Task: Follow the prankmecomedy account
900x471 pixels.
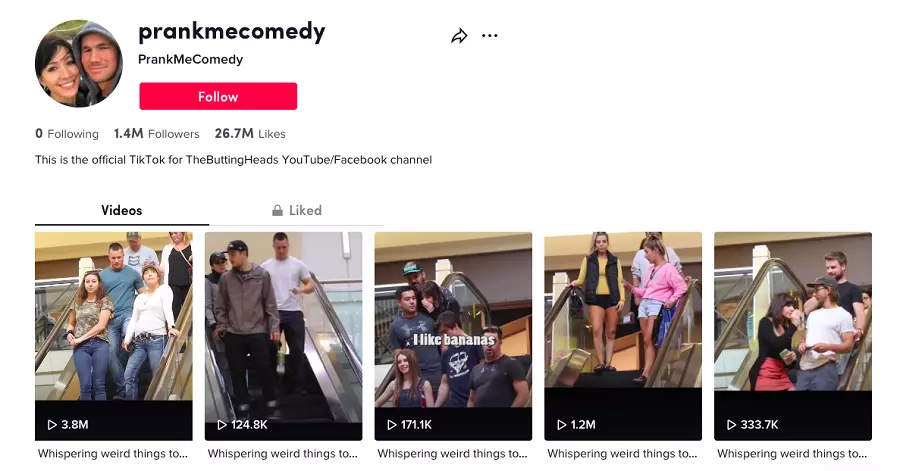Action: point(218,97)
